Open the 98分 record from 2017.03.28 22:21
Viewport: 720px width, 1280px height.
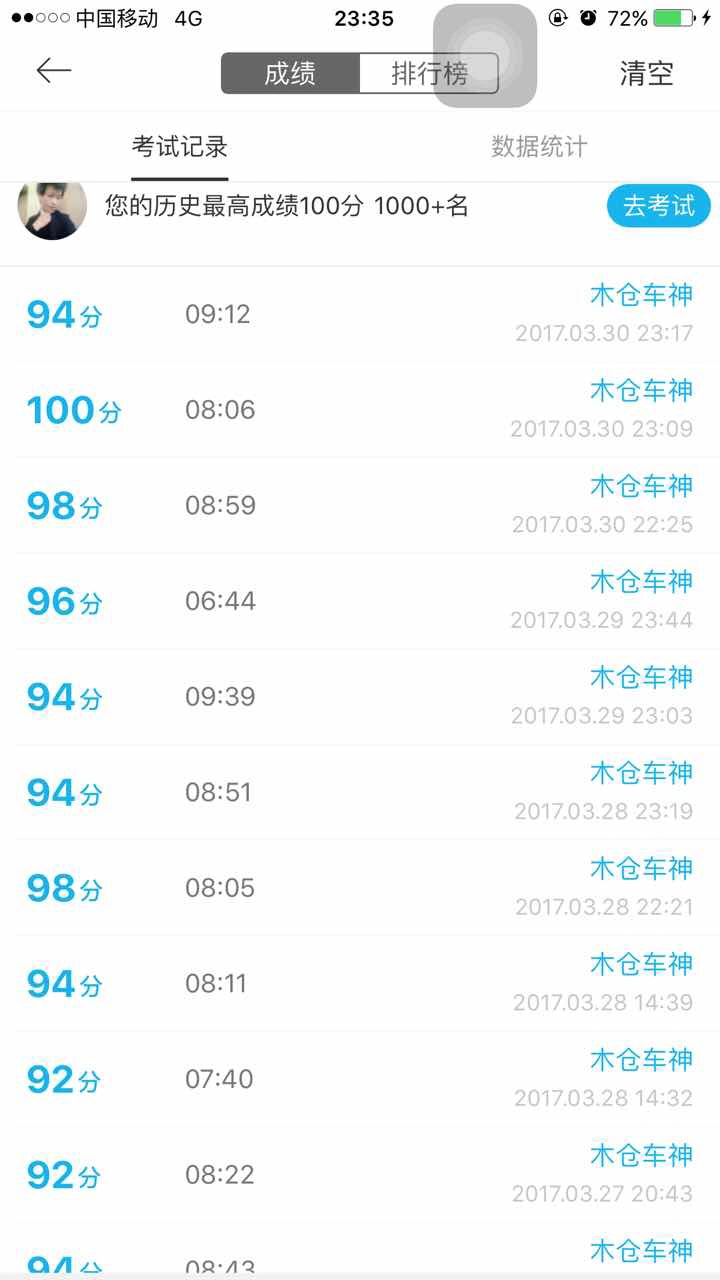(x=360, y=888)
